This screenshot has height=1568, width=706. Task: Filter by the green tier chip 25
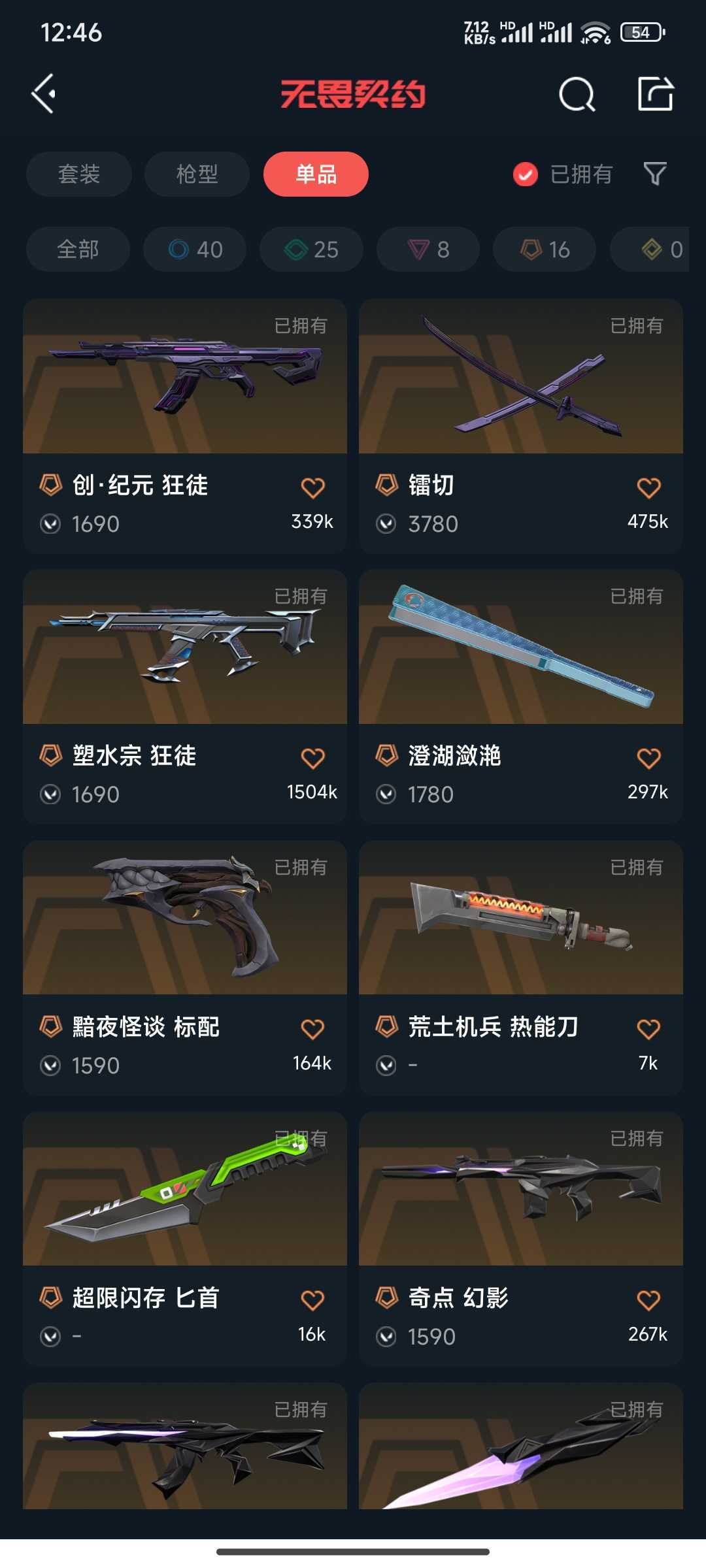311,250
